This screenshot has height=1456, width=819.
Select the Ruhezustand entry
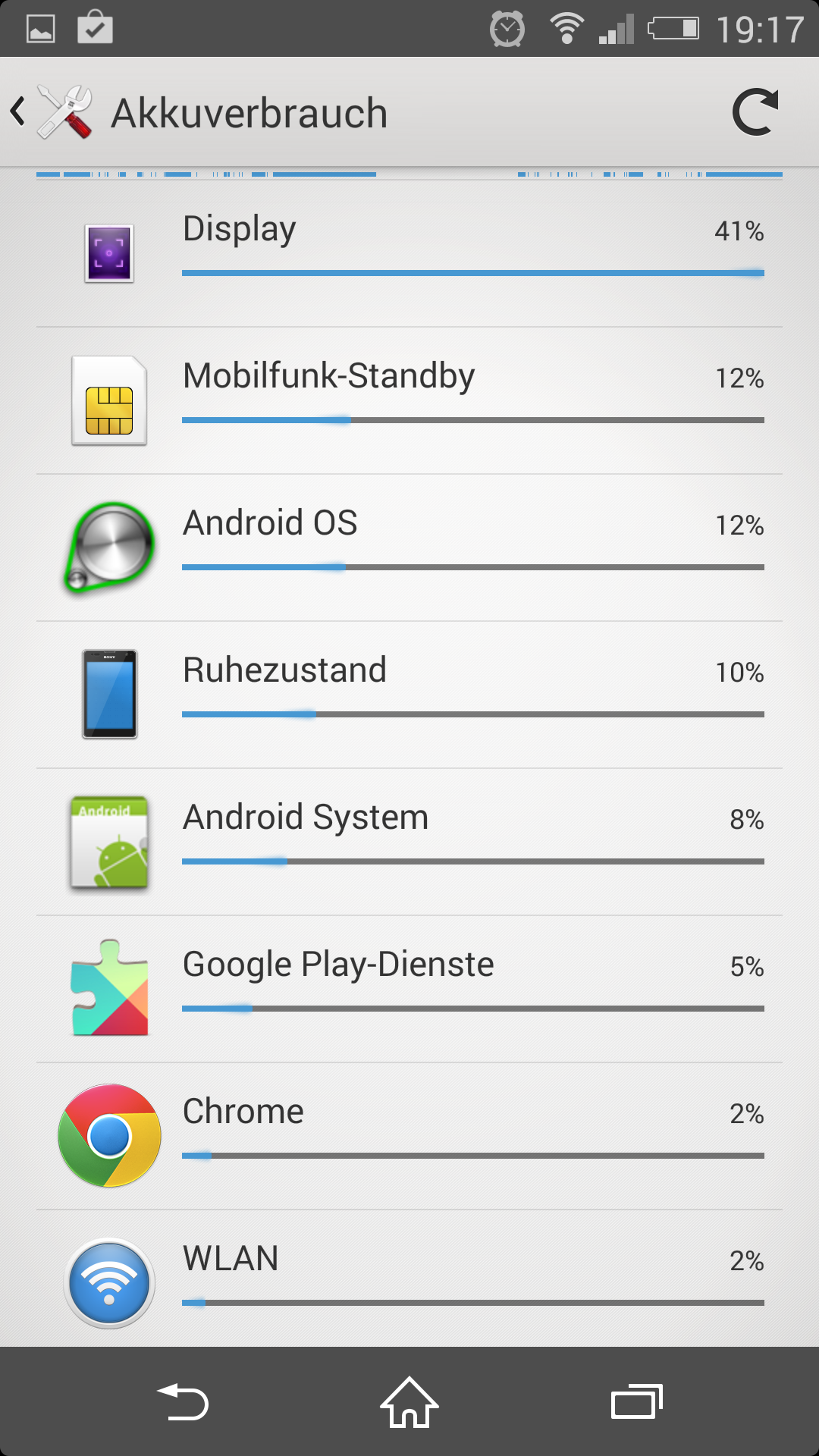coord(409,695)
